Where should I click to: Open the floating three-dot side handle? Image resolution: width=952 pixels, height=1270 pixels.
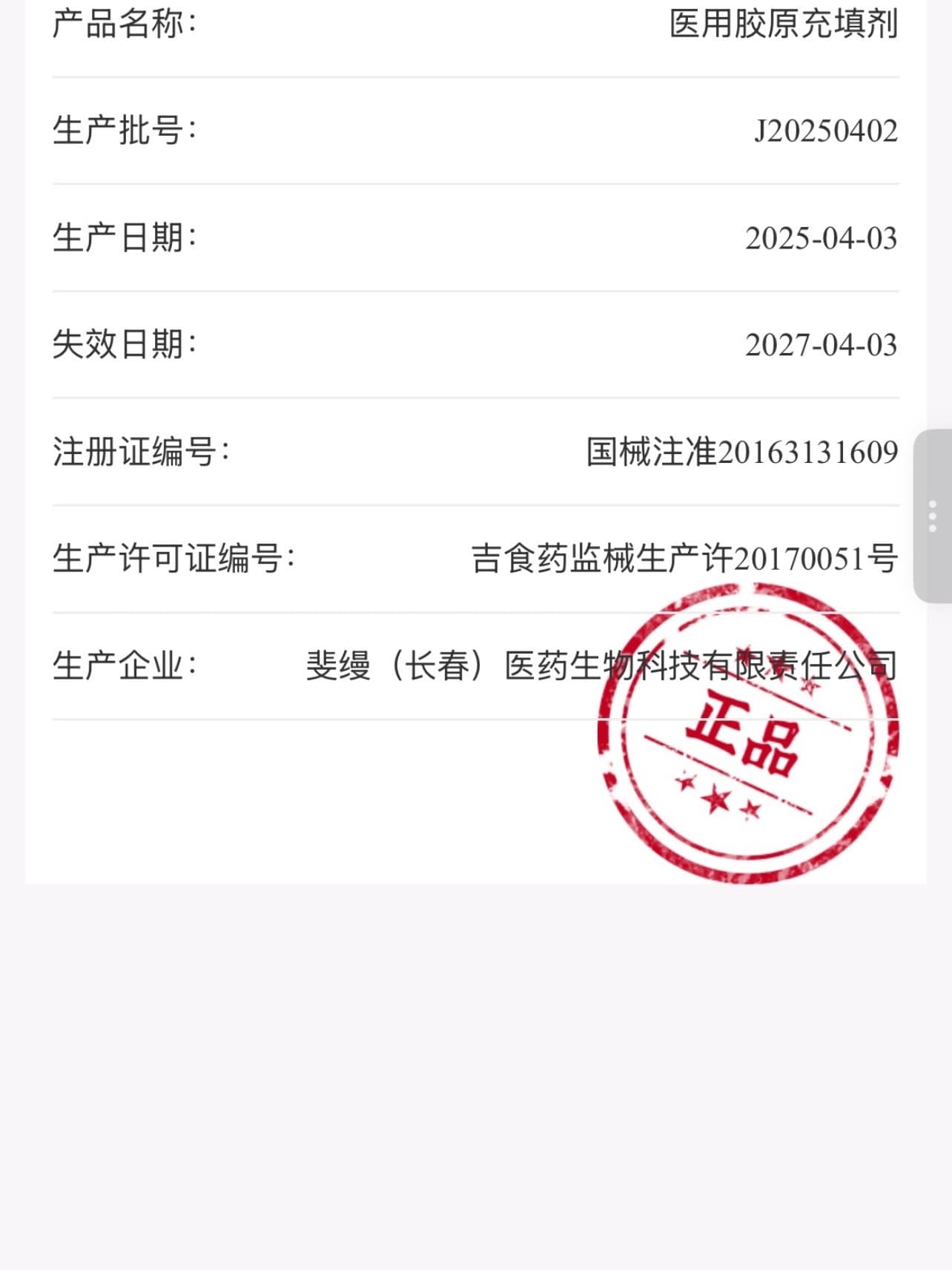tap(933, 516)
